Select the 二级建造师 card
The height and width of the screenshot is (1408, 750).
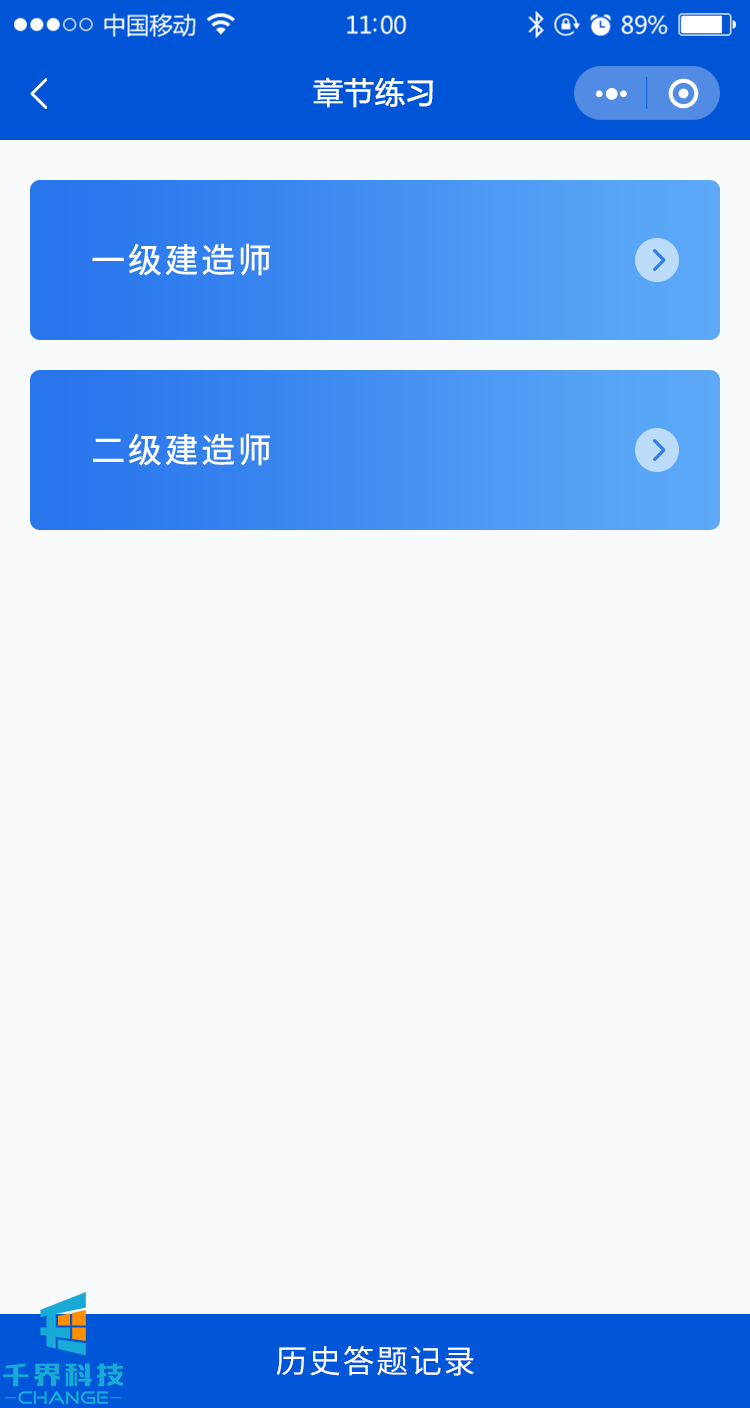coord(375,450)
